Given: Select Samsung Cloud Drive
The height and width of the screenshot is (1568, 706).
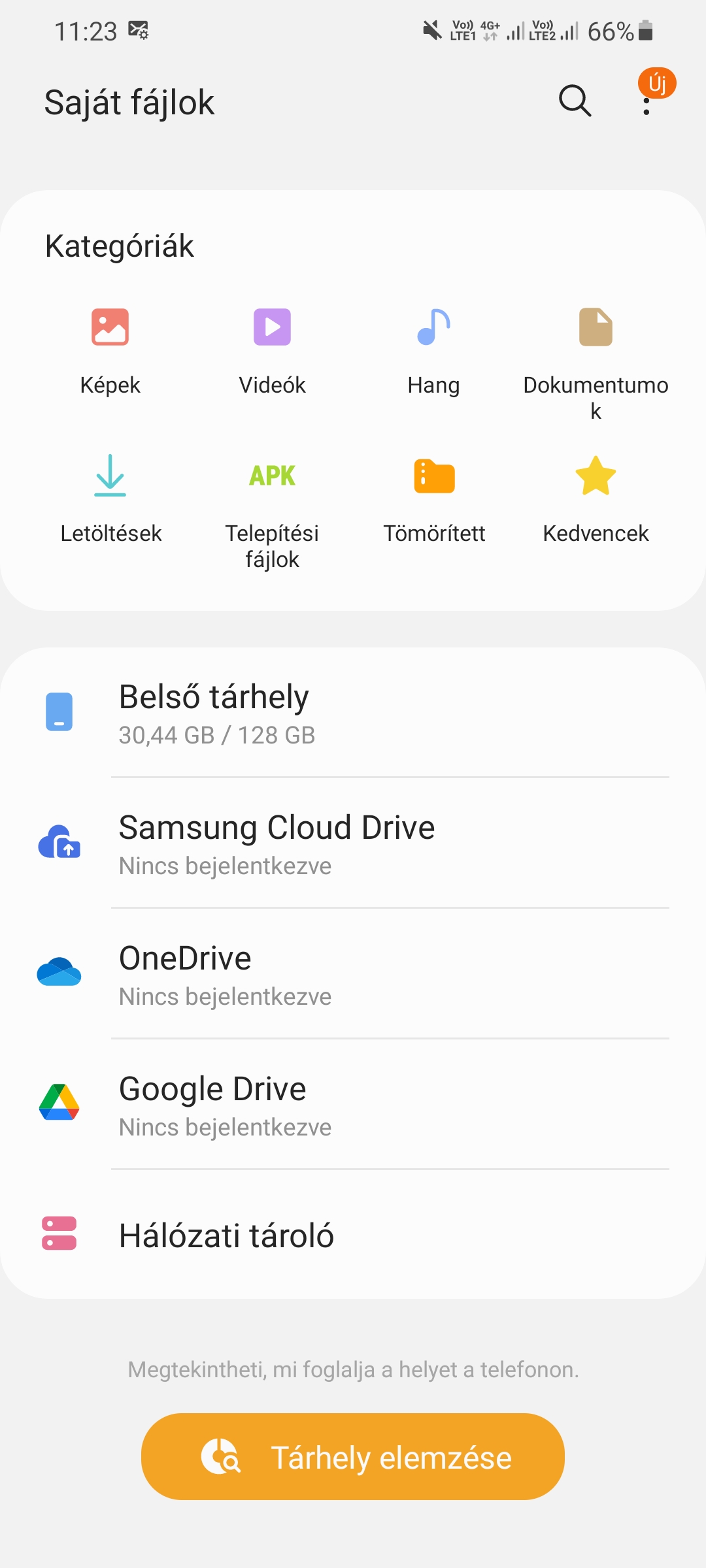Looking at the screenshot, I should pyautogui.click(x=353, y=843).
